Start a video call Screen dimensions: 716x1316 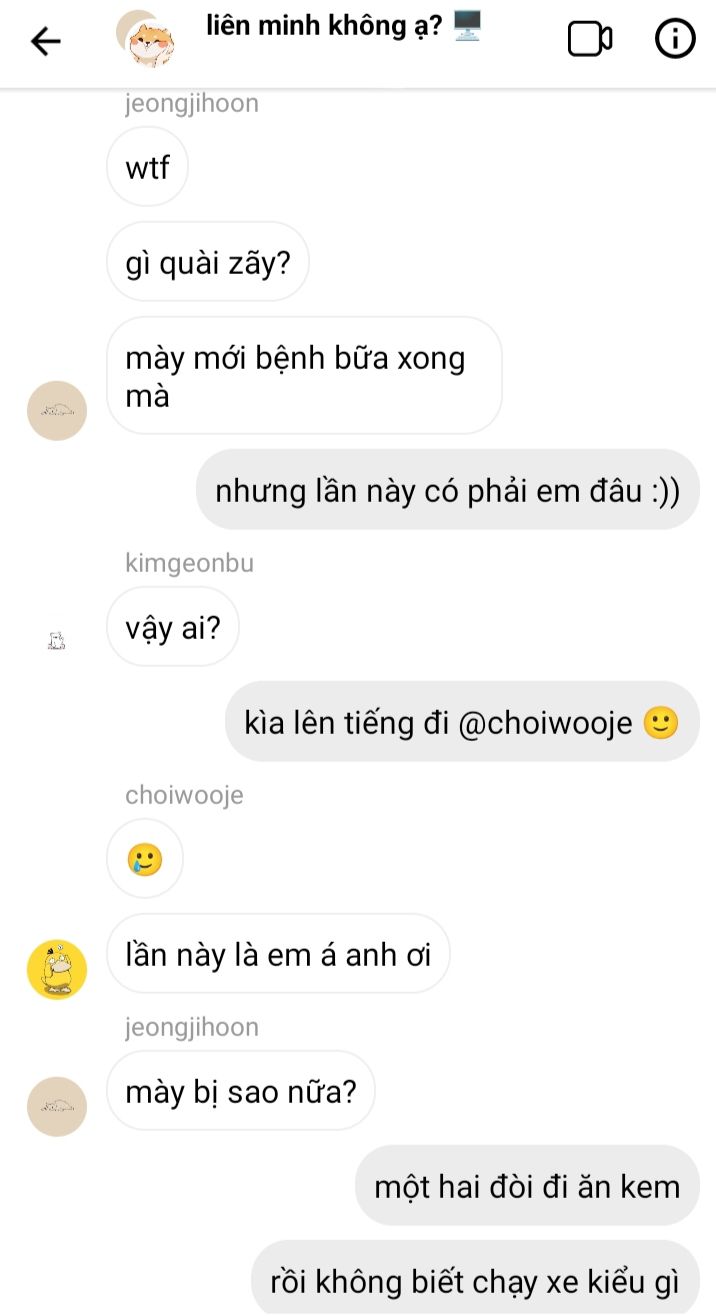coord(590,40)
